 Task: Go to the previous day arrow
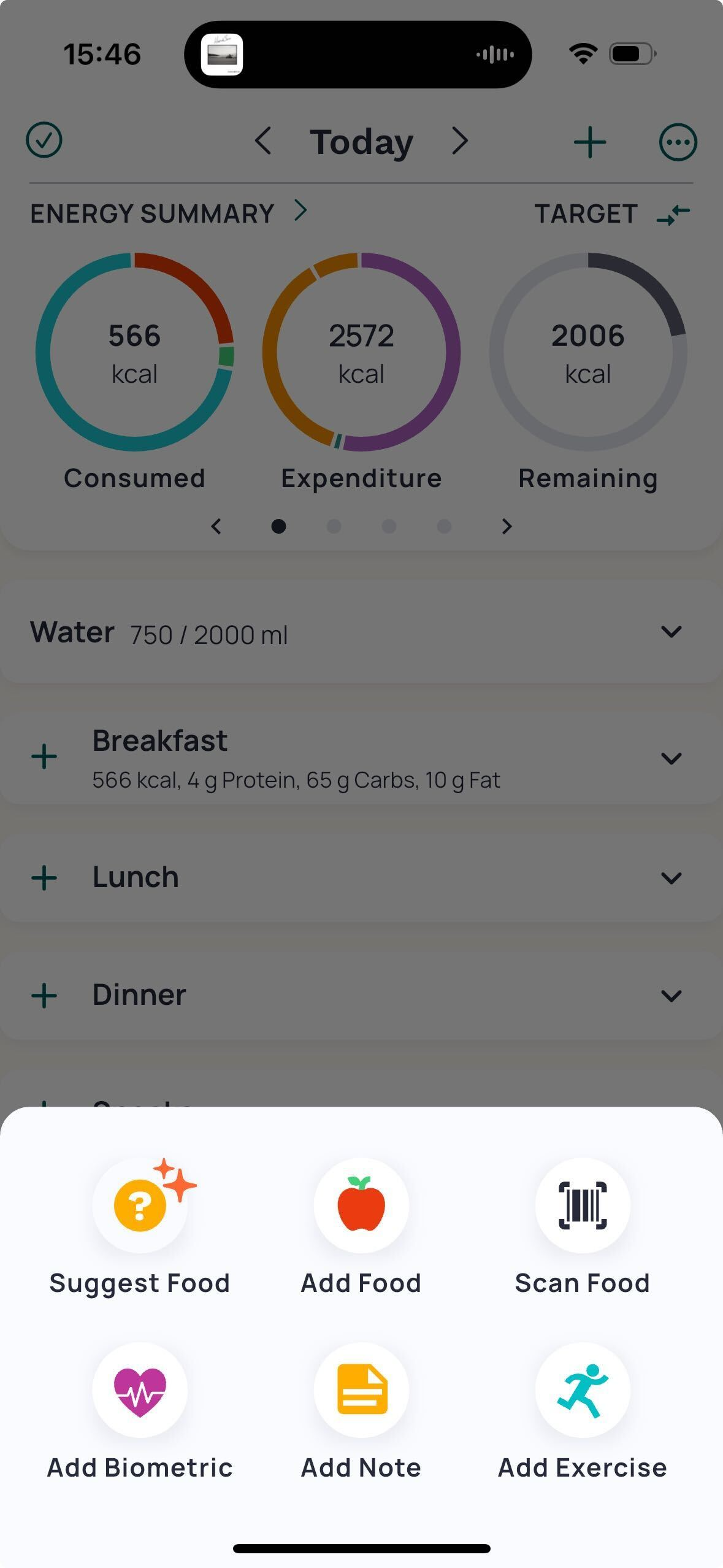263,141
